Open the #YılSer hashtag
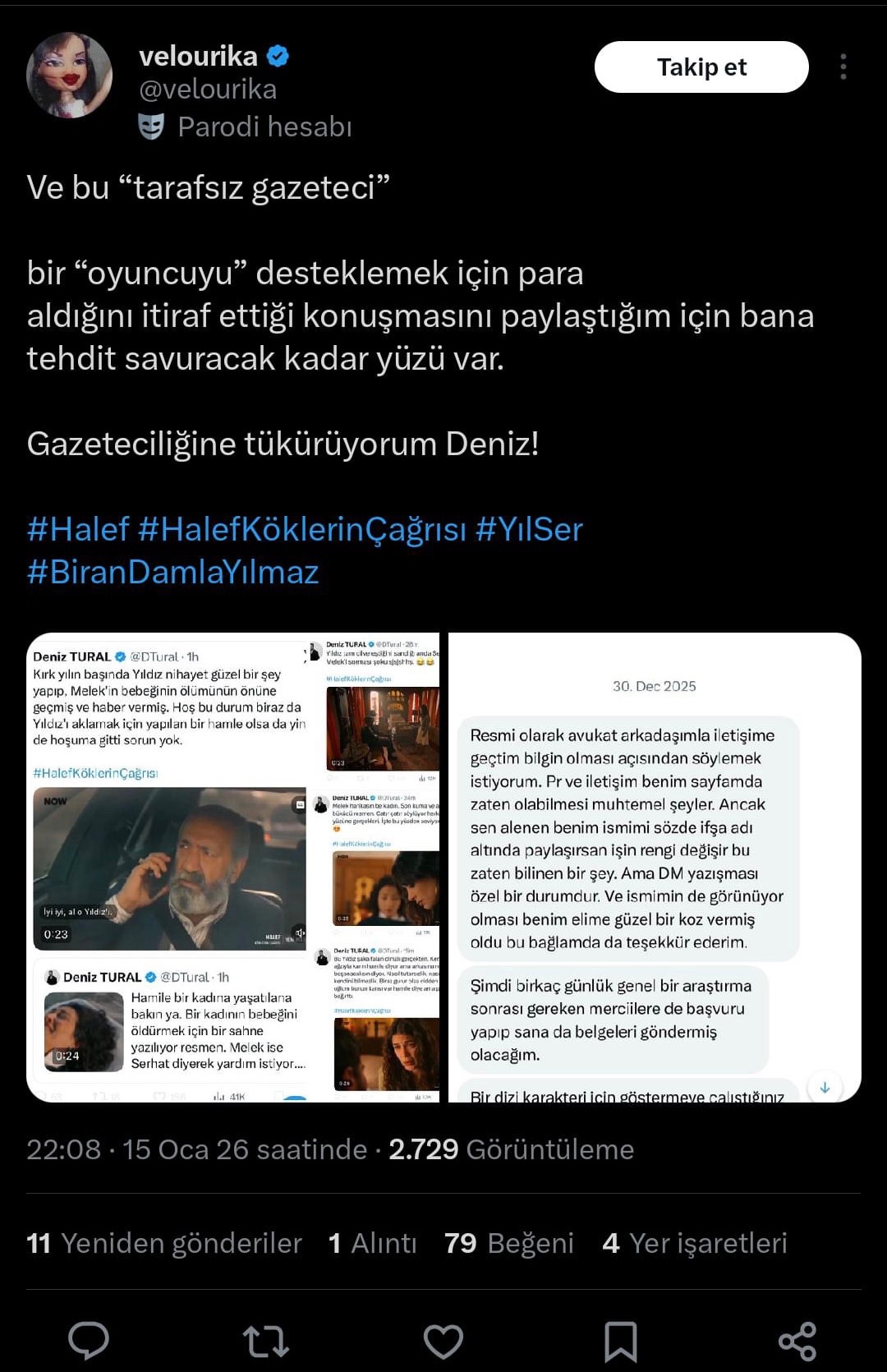Image resolution: width=887 pixels, height=1372 pixels. [529, 529]
